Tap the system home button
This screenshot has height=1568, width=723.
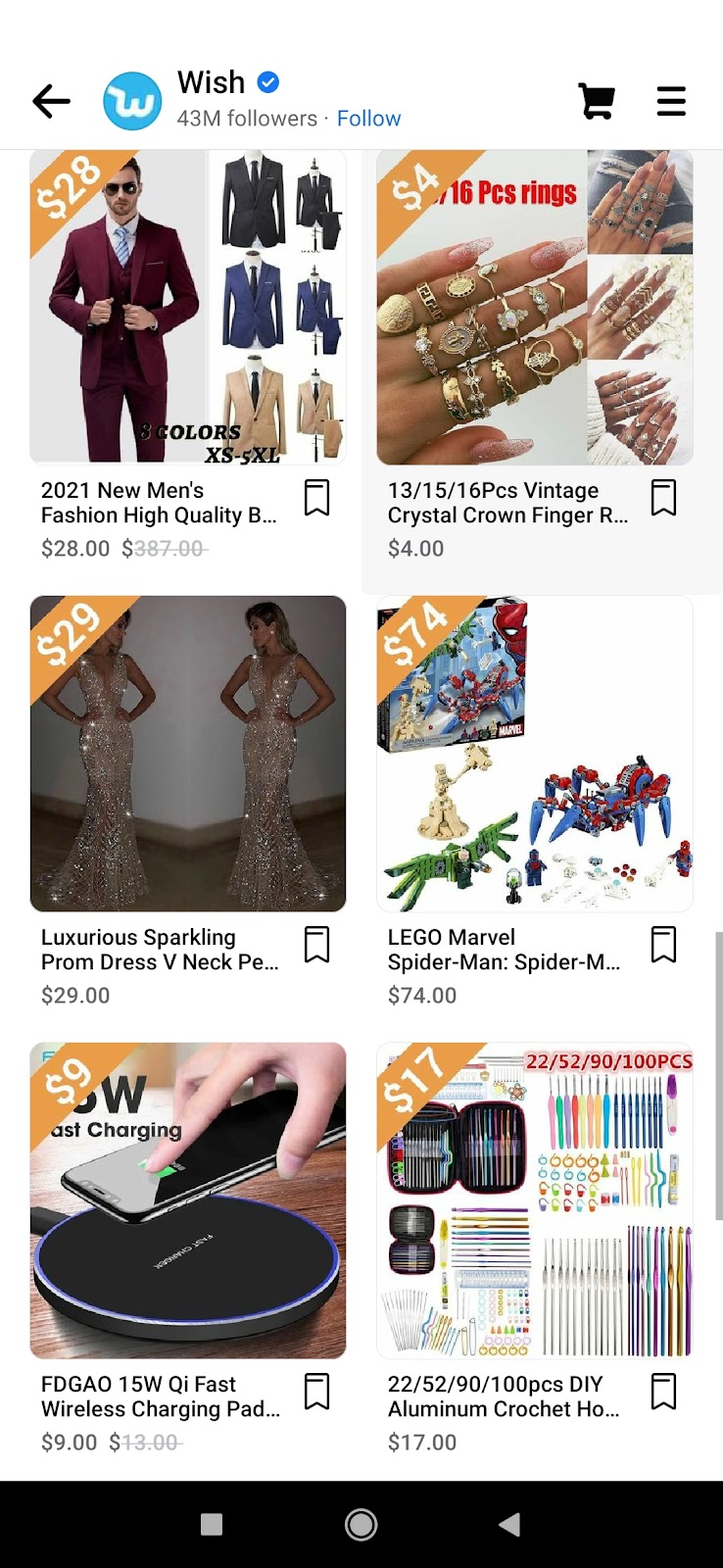click(361, 1524)
